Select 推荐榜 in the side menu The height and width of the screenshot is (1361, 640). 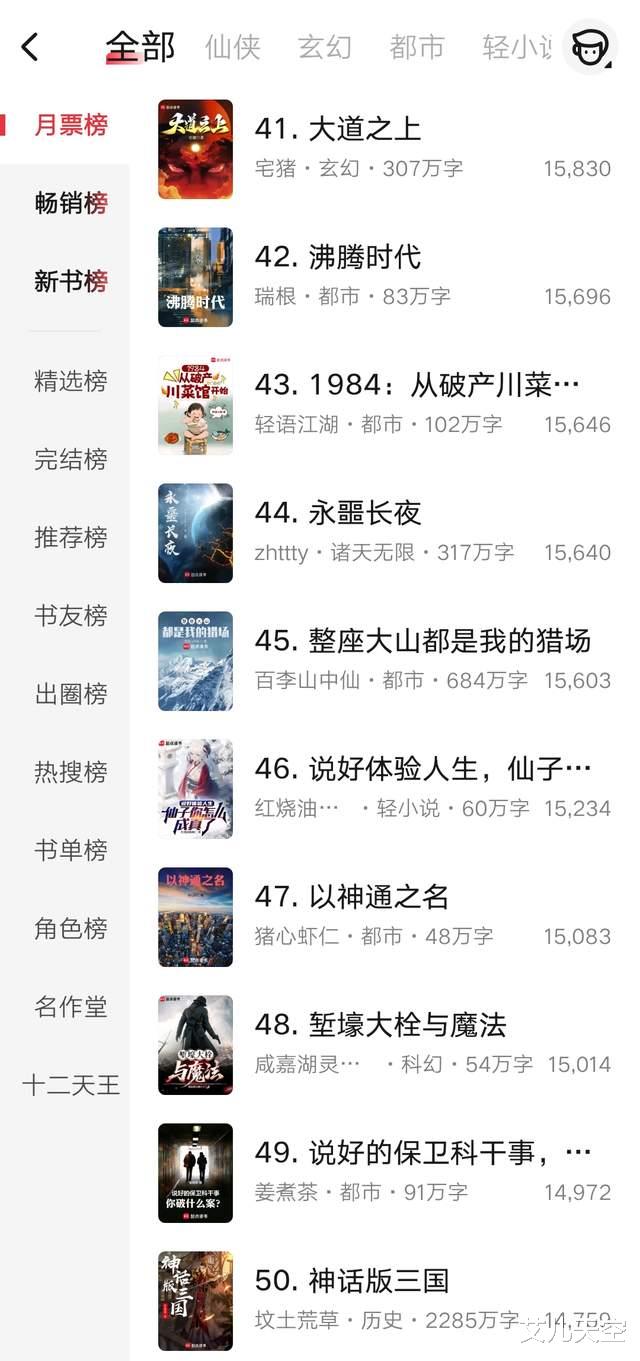pyautogui.click(x=70, y=537)
